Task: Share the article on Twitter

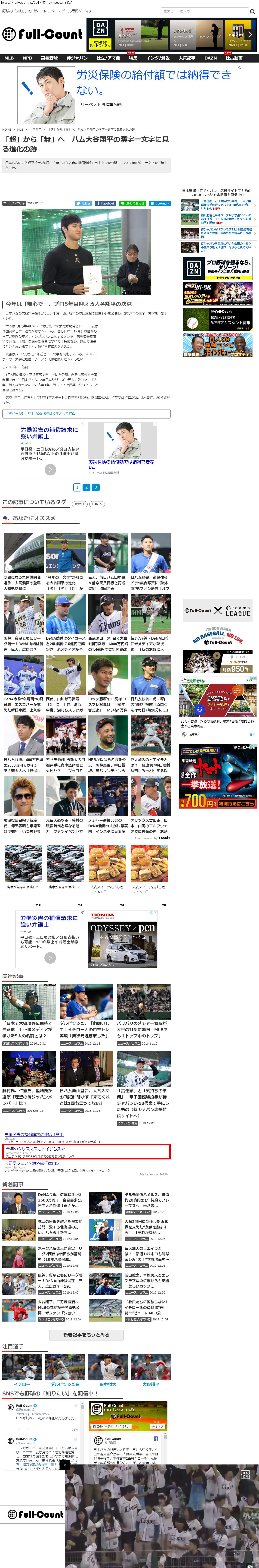Action: tap(83, 203)
